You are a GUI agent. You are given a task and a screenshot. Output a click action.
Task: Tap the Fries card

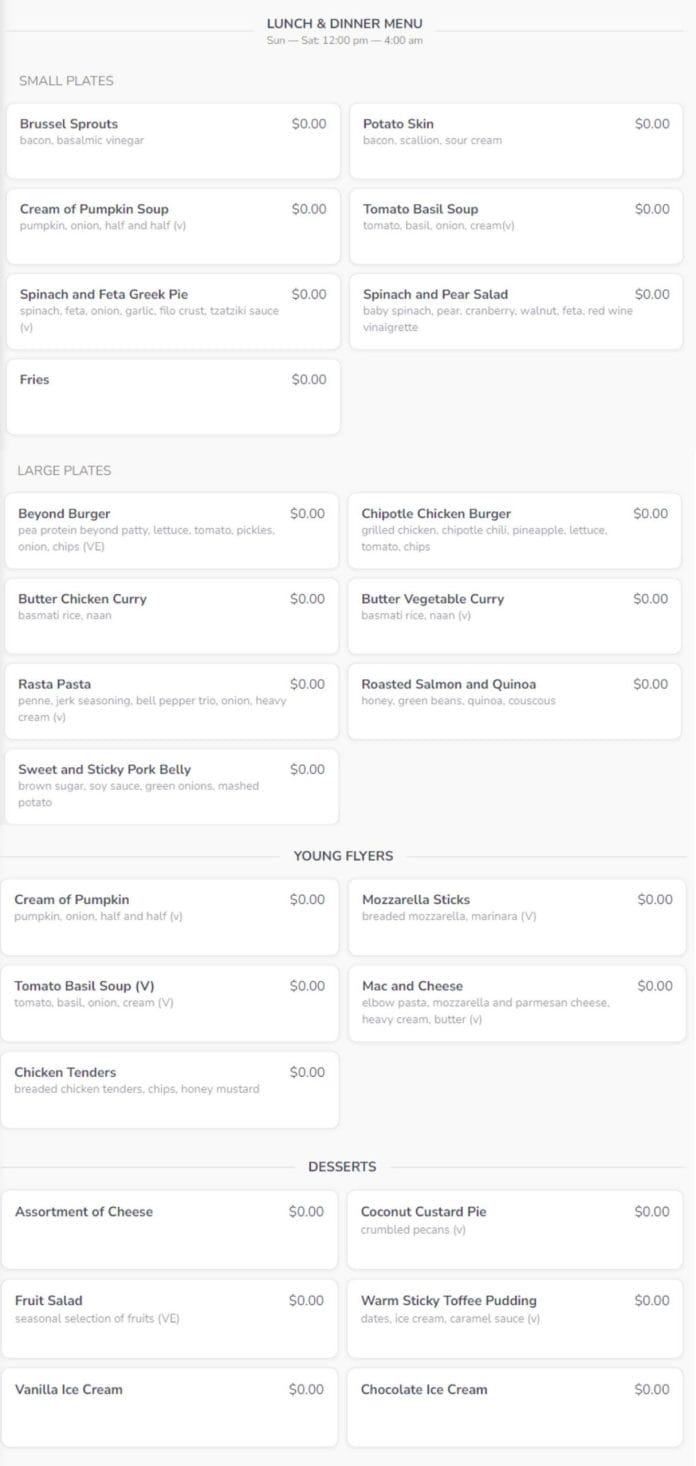[x=173, y=397]
